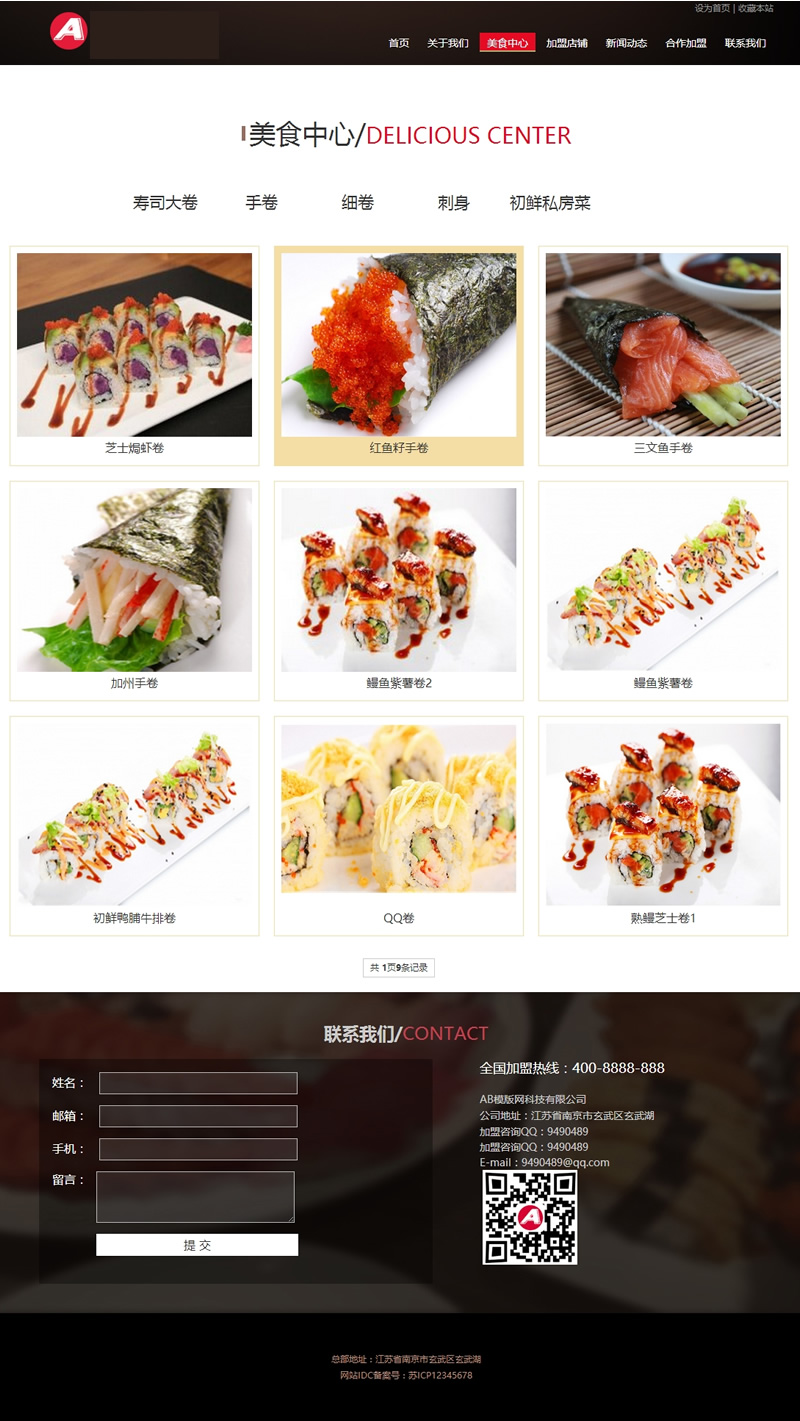Show the 刺身 category
Image resolution: width=800 pixels, height=1421 pixels.
click(453, 203)
